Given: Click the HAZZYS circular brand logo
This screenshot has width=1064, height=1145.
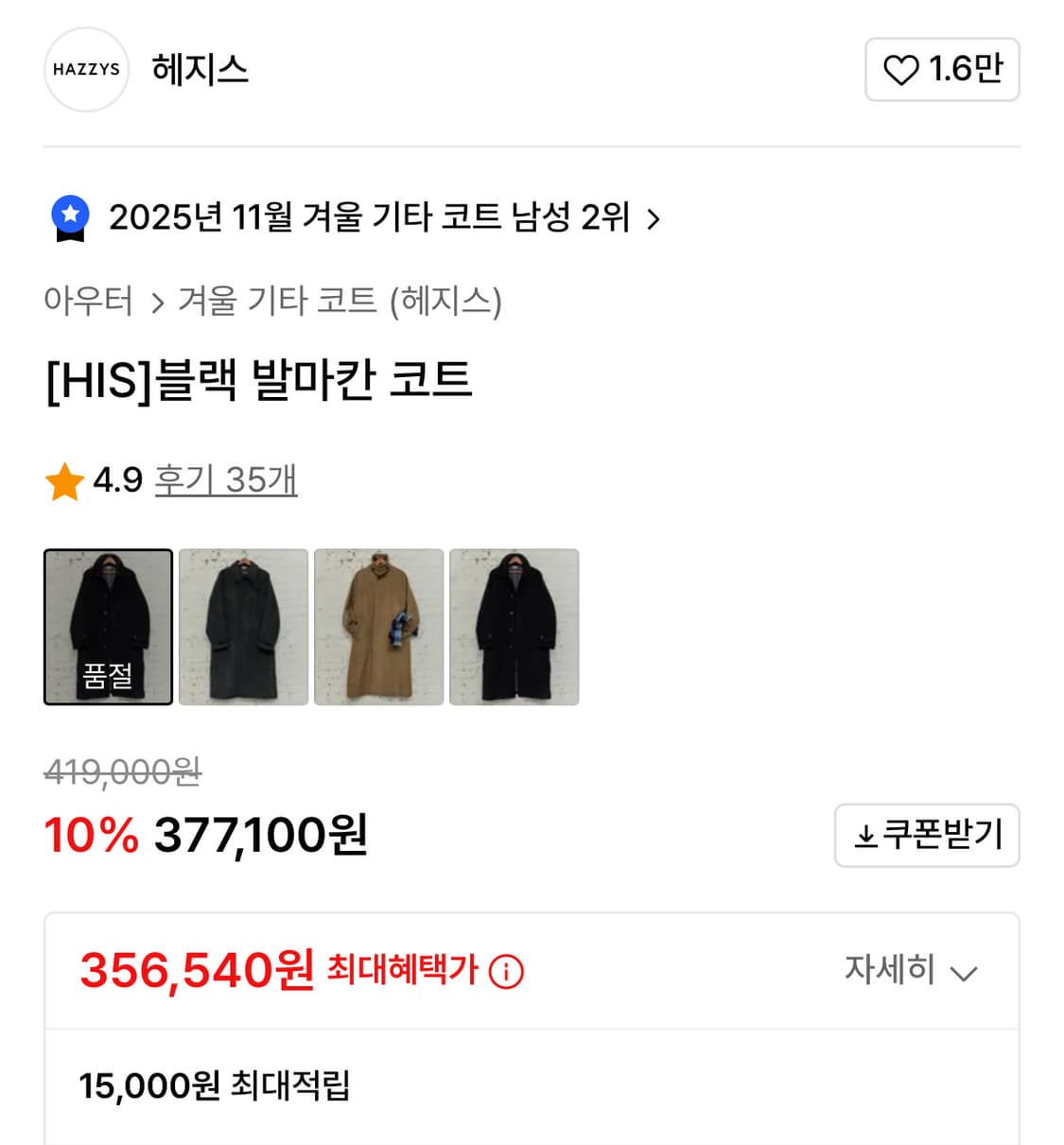Looking at the screenshot, I should click(x=85, y=69).
